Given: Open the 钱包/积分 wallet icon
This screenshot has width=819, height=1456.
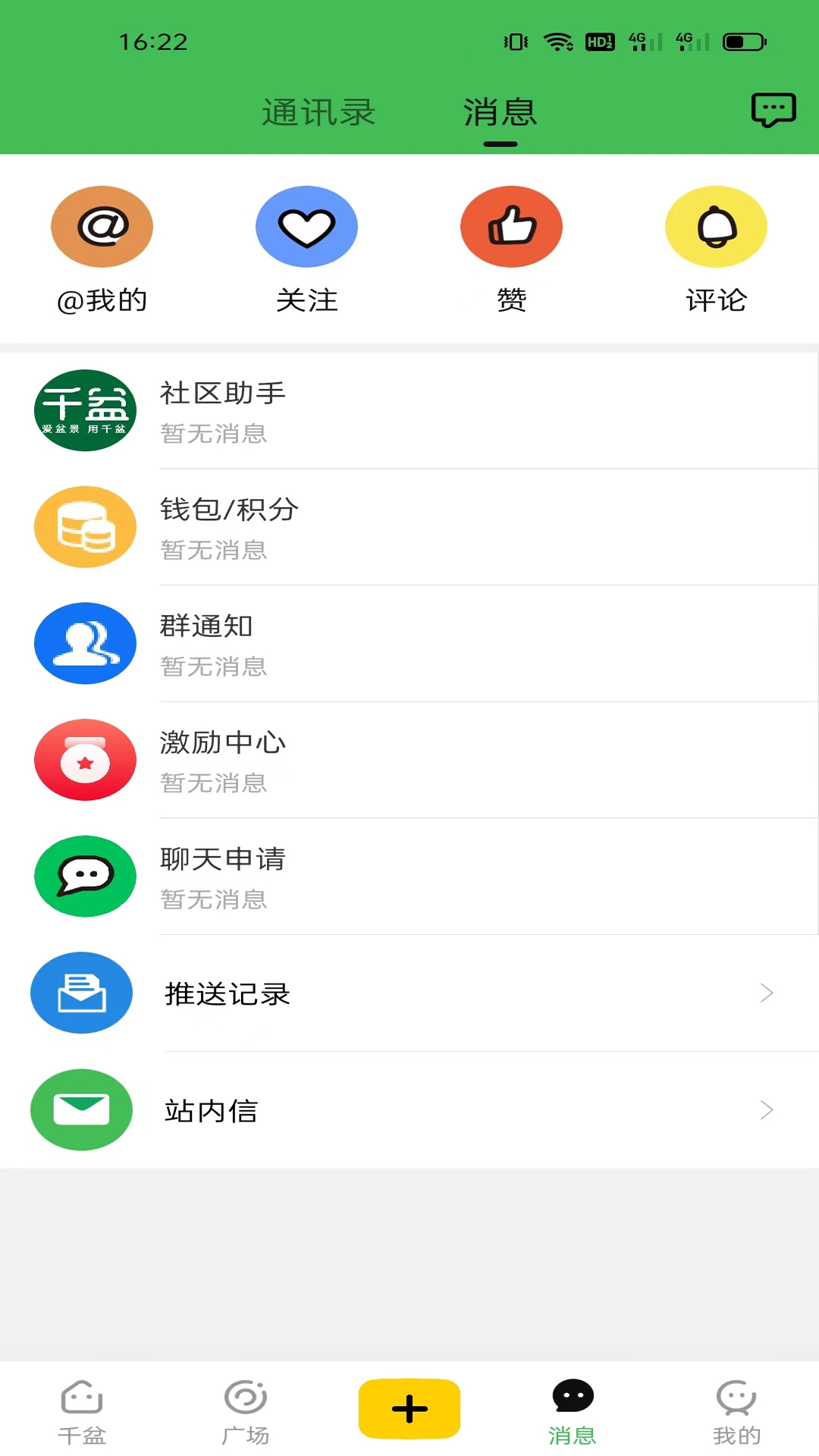Looking at the screenshot, I should [x=85, y=526].
